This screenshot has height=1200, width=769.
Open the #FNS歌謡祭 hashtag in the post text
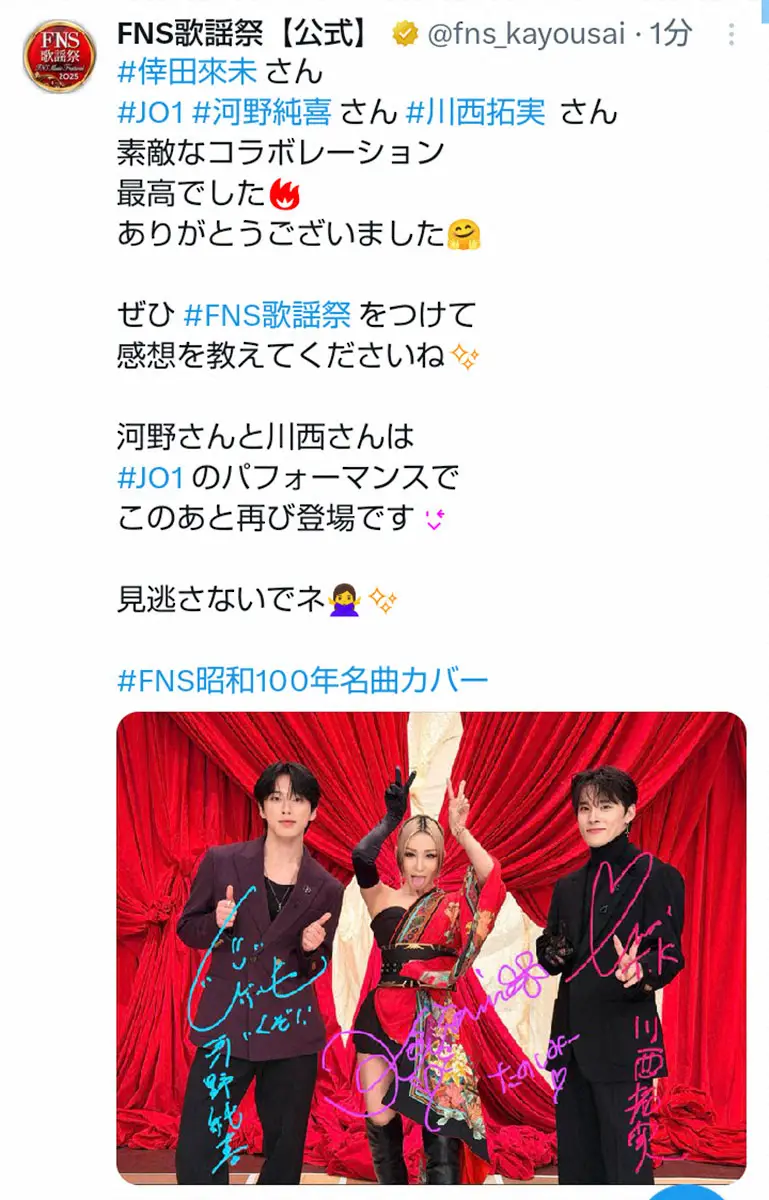pyautogui.click(x=267, y=315)
